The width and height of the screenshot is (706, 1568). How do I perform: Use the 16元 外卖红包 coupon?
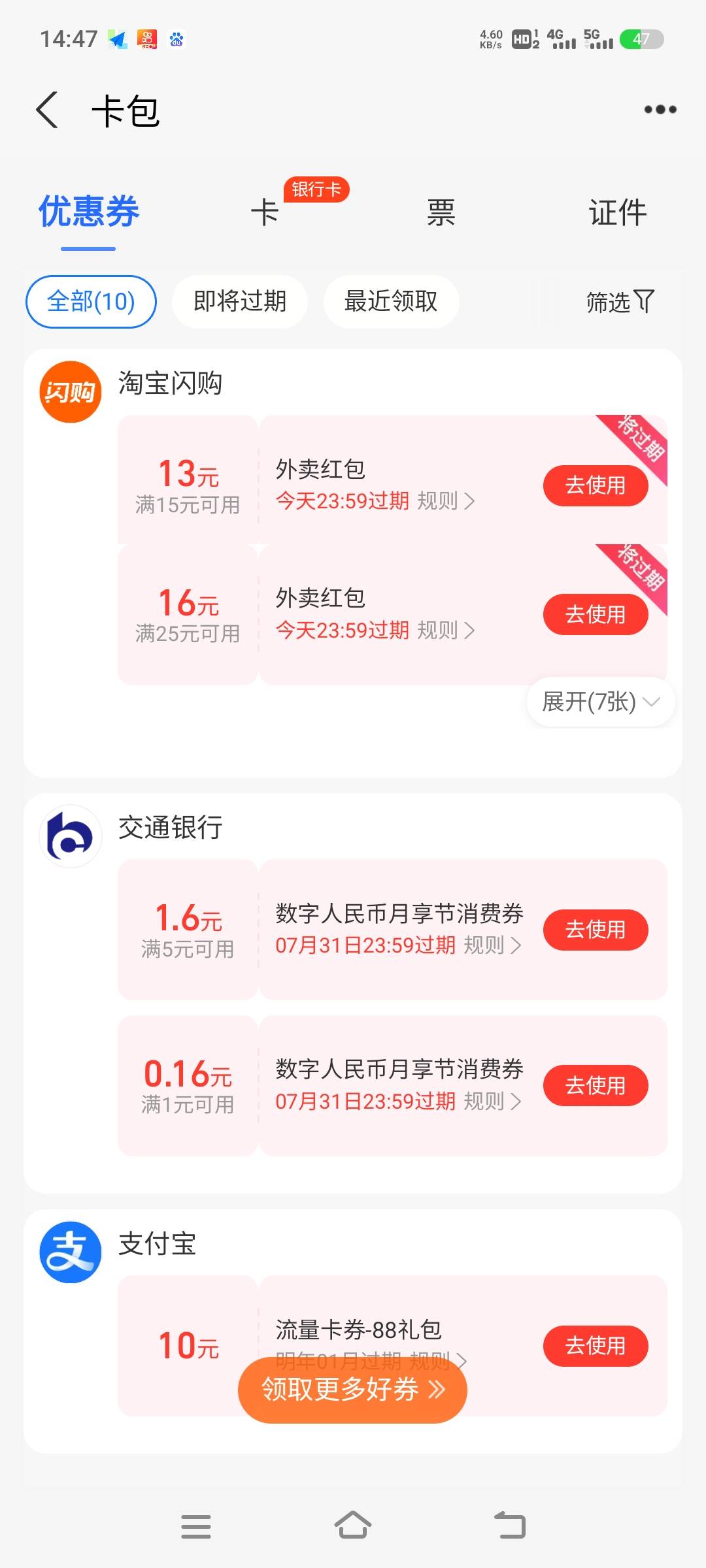coord(596,614)
